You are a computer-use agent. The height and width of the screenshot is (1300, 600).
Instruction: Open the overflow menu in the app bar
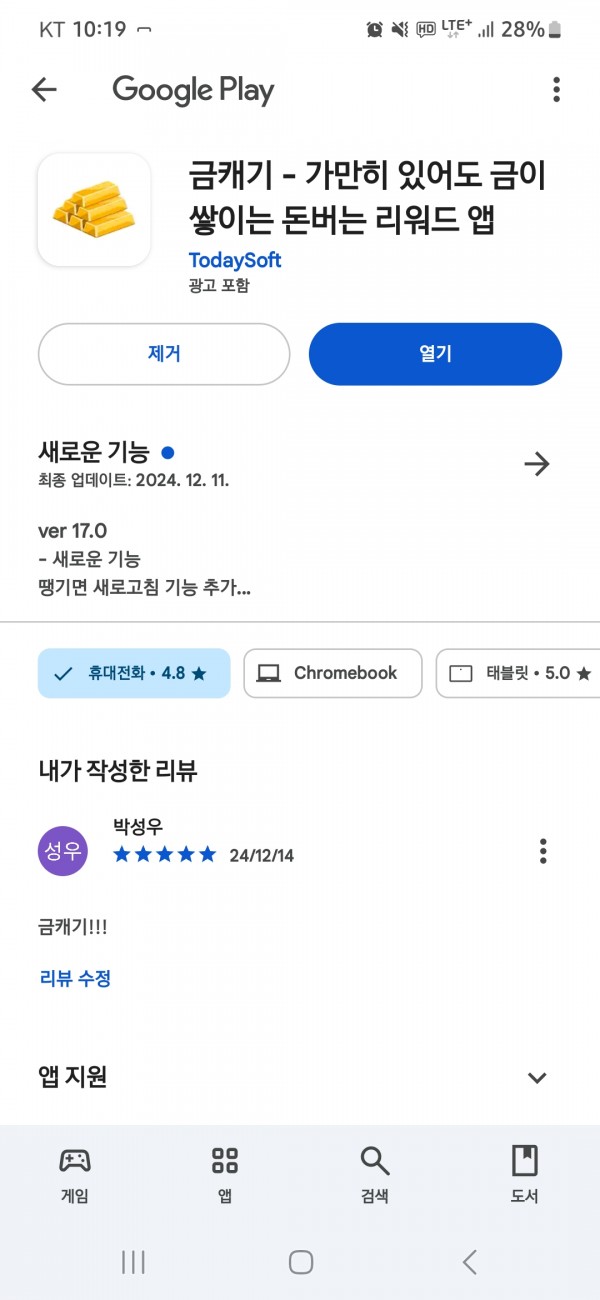(x=556, y=90)
